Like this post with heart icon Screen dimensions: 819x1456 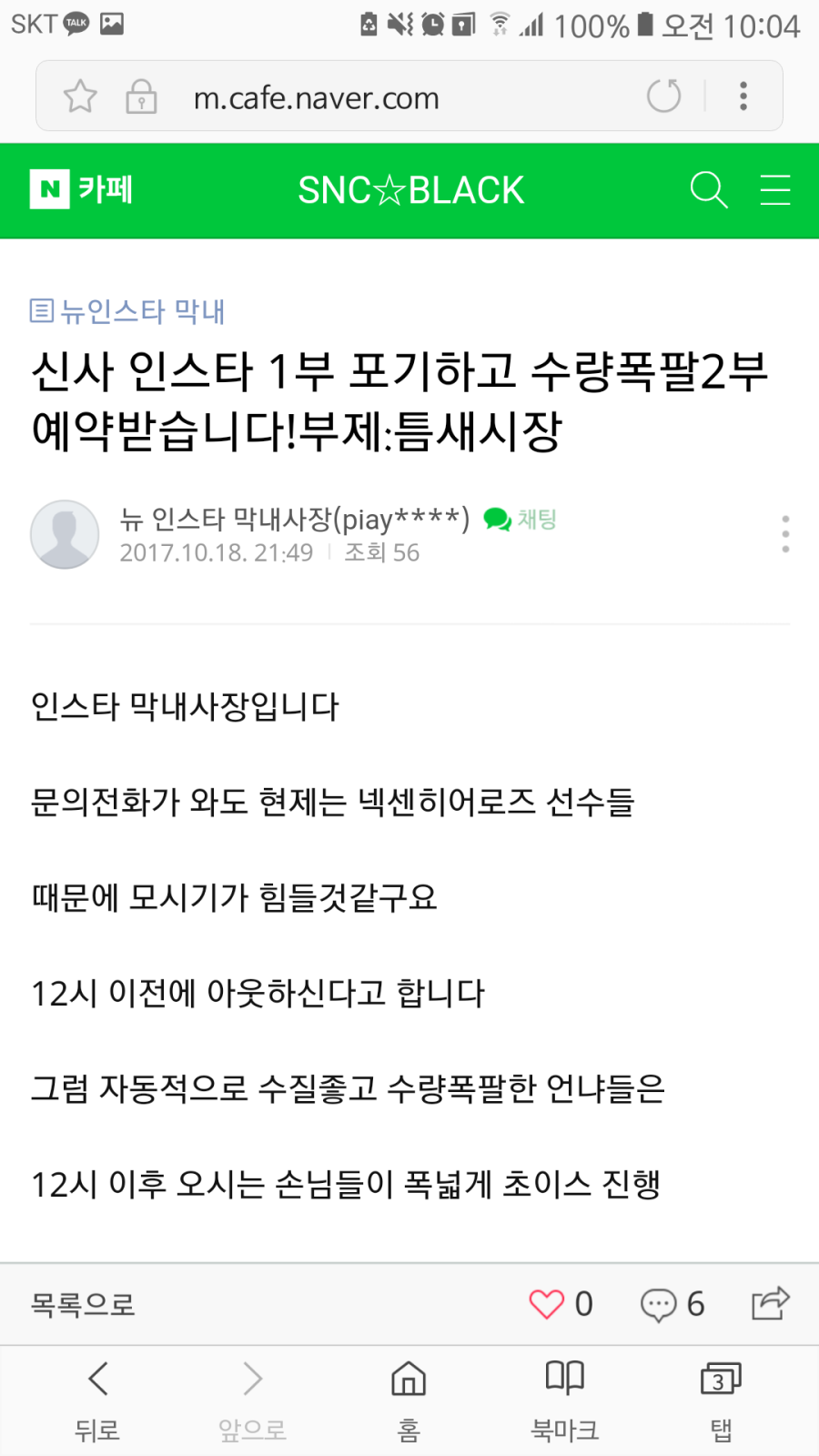click(547, 1304)
